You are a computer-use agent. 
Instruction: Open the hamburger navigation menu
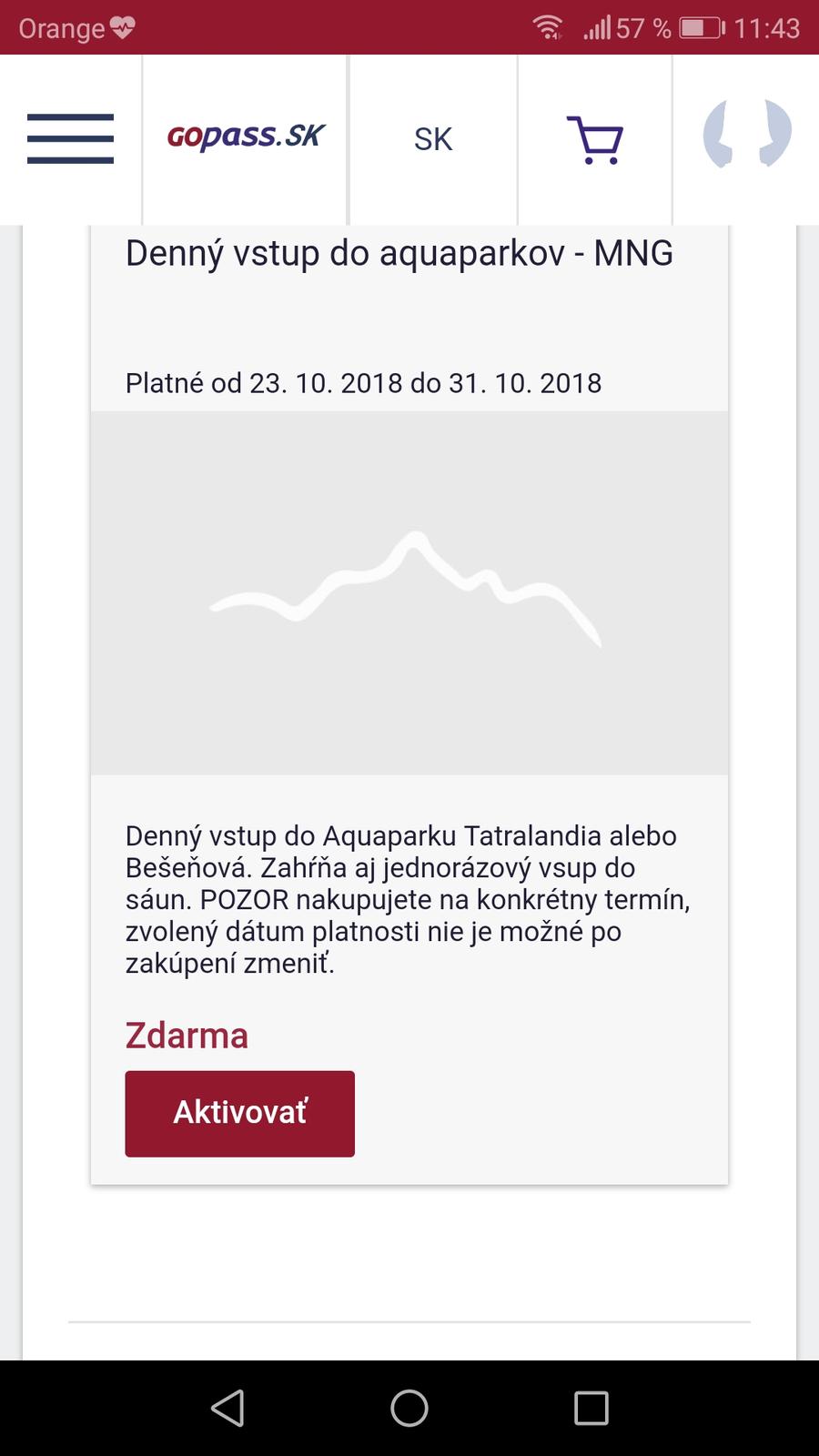coord(70,138)
